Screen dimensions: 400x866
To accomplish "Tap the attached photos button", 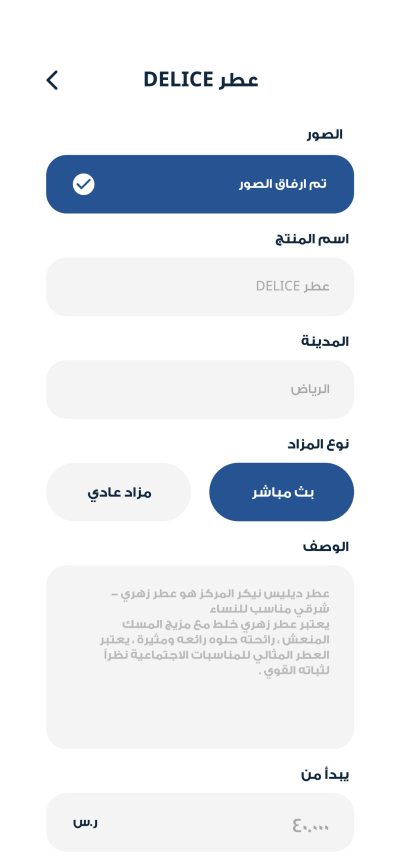I will [200, 184].
